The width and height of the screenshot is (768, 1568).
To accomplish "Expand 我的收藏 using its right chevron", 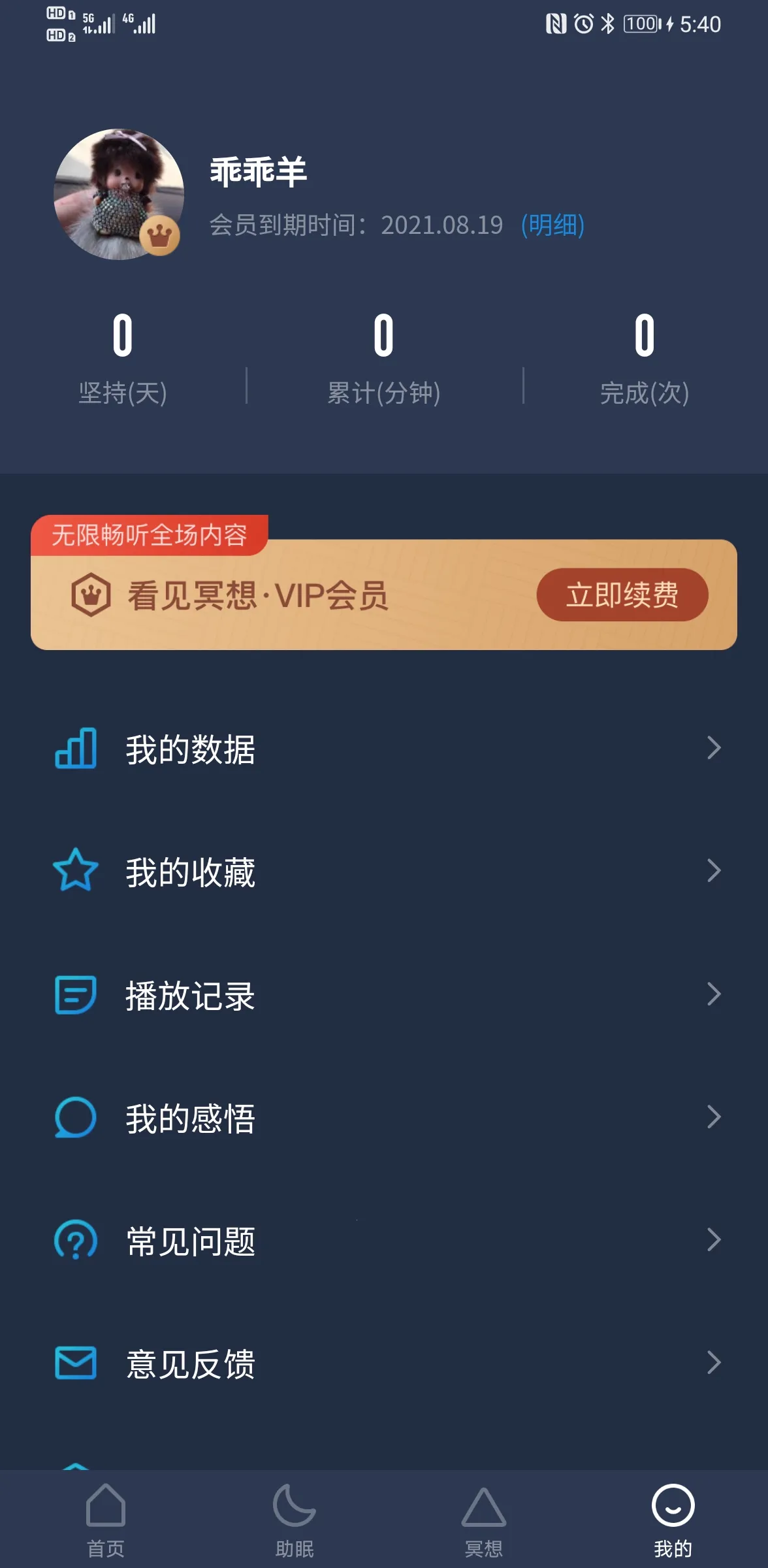I will pos(713,871).
